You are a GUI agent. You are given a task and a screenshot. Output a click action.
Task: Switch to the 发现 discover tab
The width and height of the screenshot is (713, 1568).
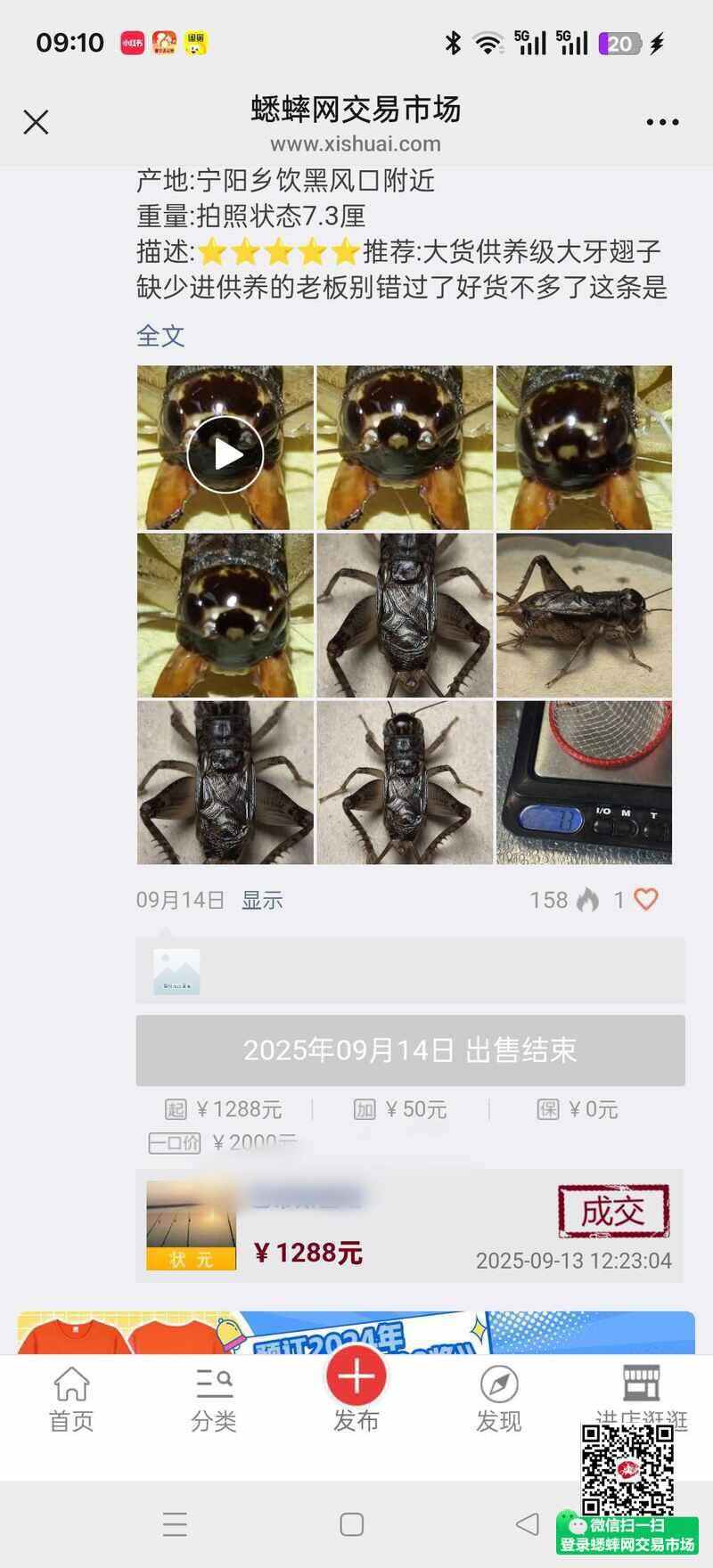[498, 1400]
